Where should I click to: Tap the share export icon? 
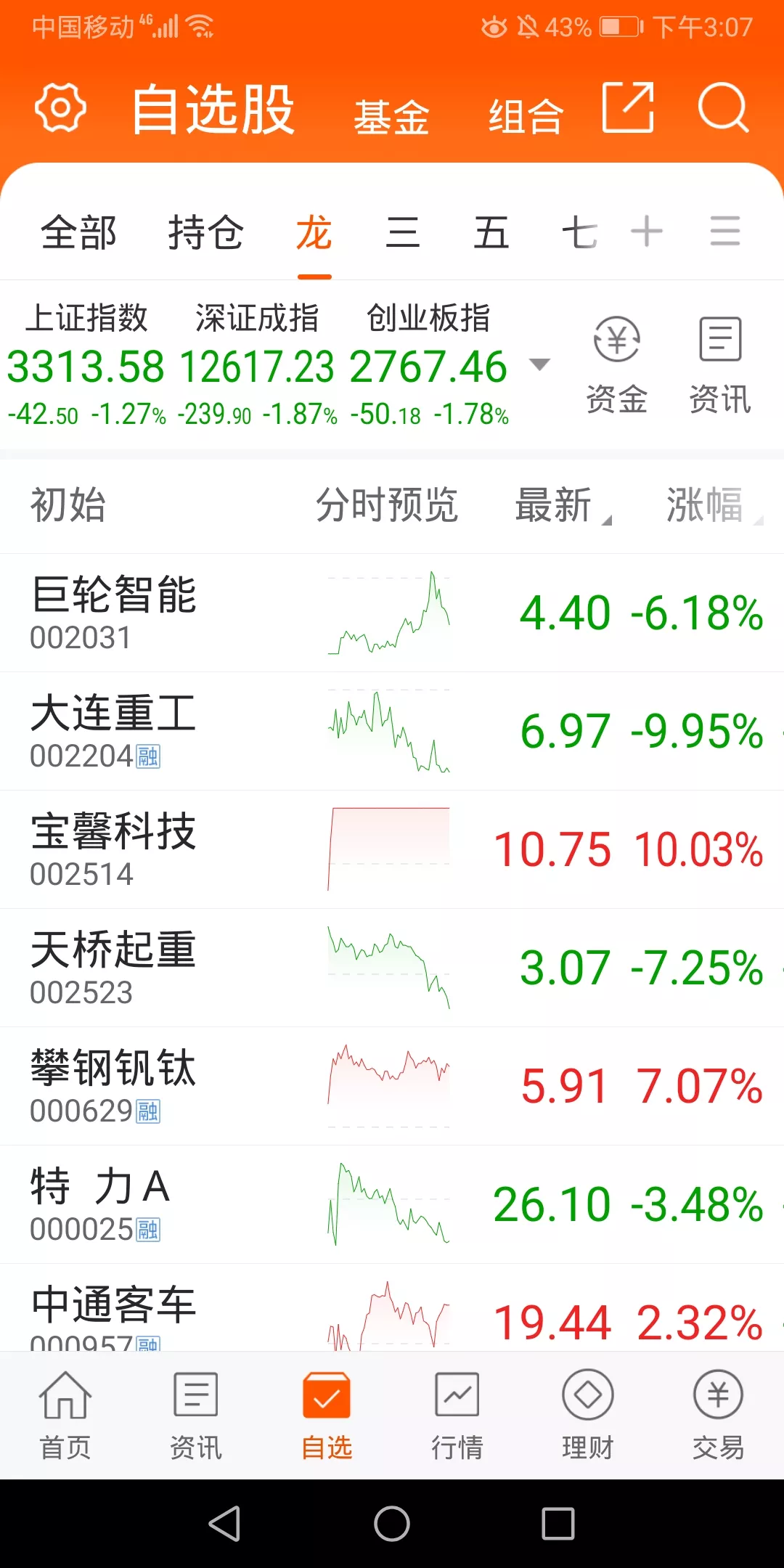(x=629, y=107)
